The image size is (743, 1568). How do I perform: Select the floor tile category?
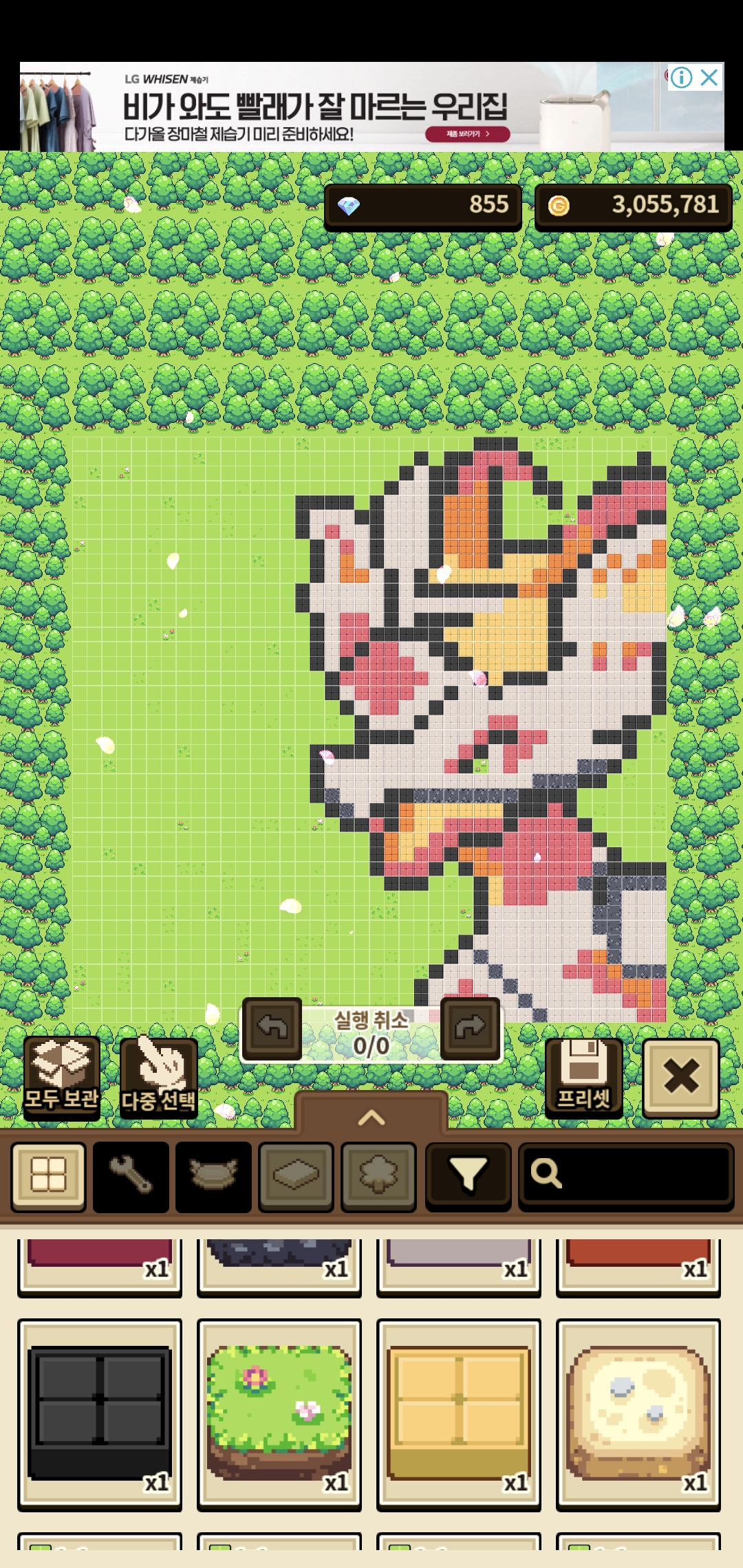296,1175
